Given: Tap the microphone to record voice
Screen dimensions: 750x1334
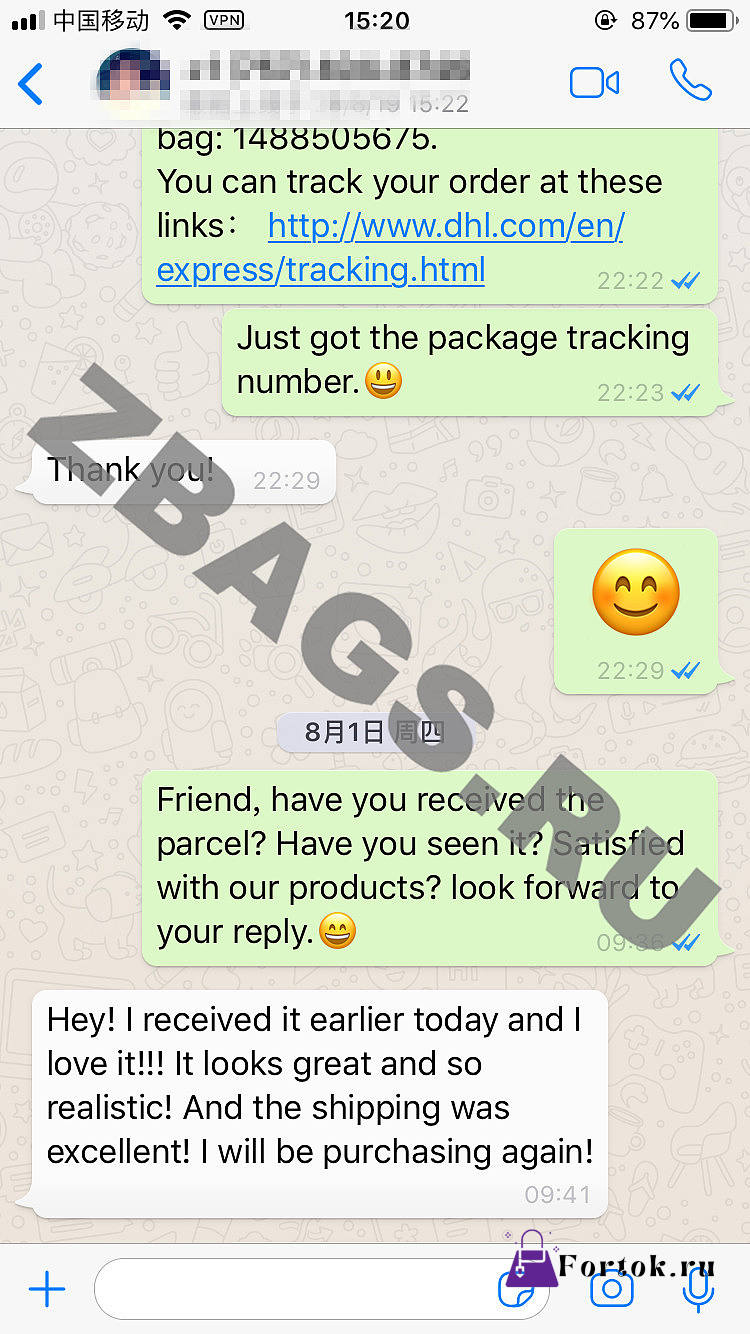Looking at the screenshot, I should (x=697, y=1289).
